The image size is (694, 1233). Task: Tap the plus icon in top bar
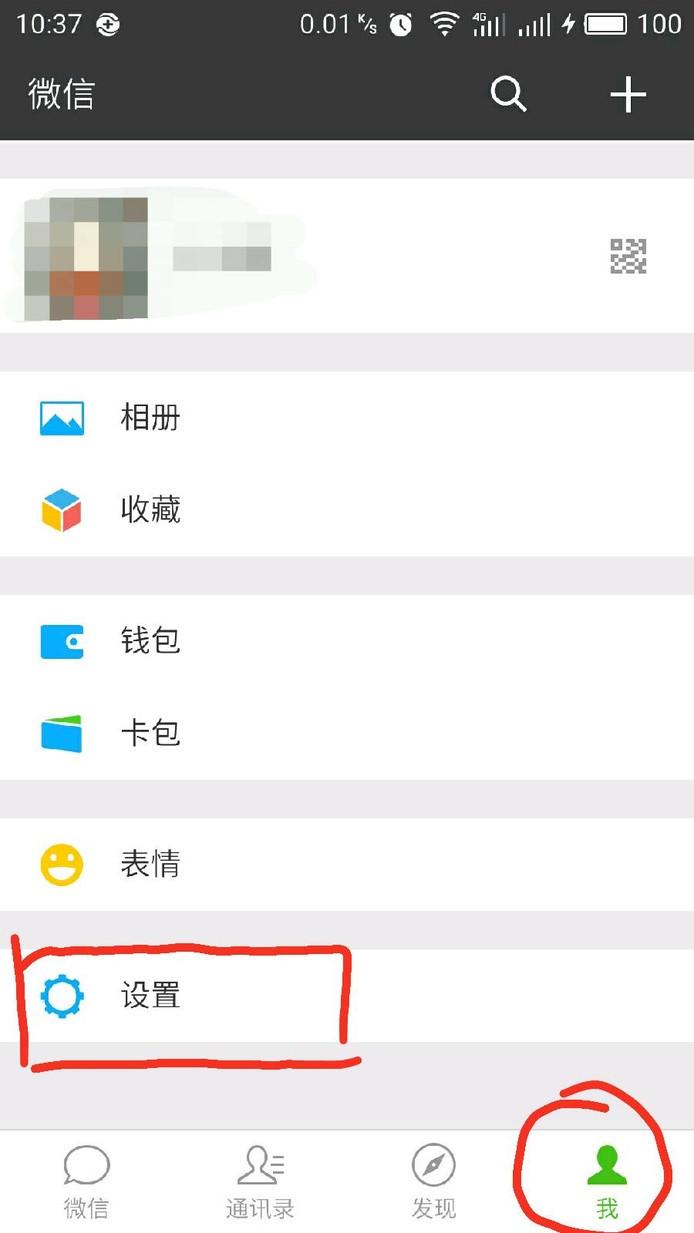pos(628,95)
